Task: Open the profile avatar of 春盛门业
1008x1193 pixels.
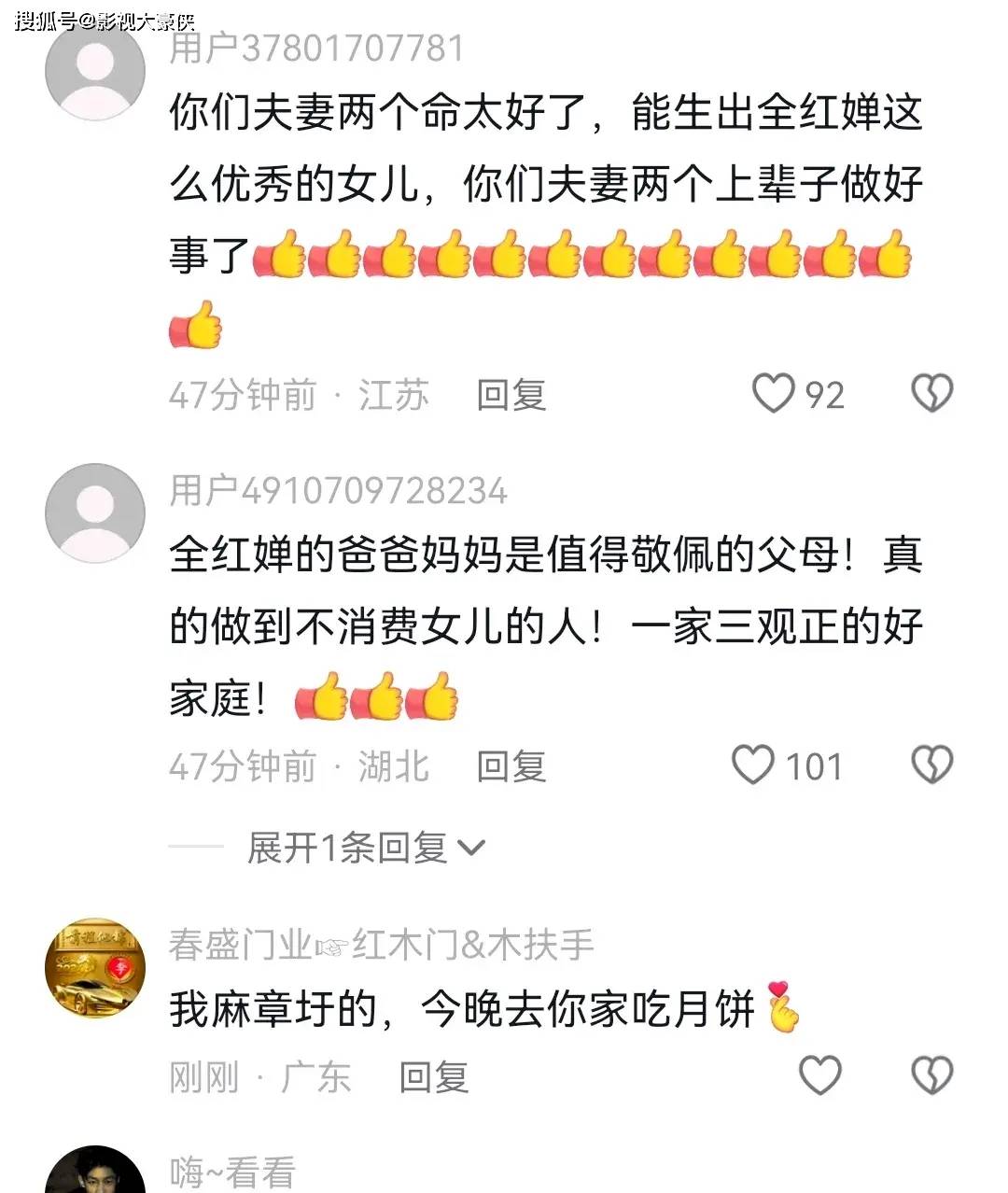Action: [95, 968]
